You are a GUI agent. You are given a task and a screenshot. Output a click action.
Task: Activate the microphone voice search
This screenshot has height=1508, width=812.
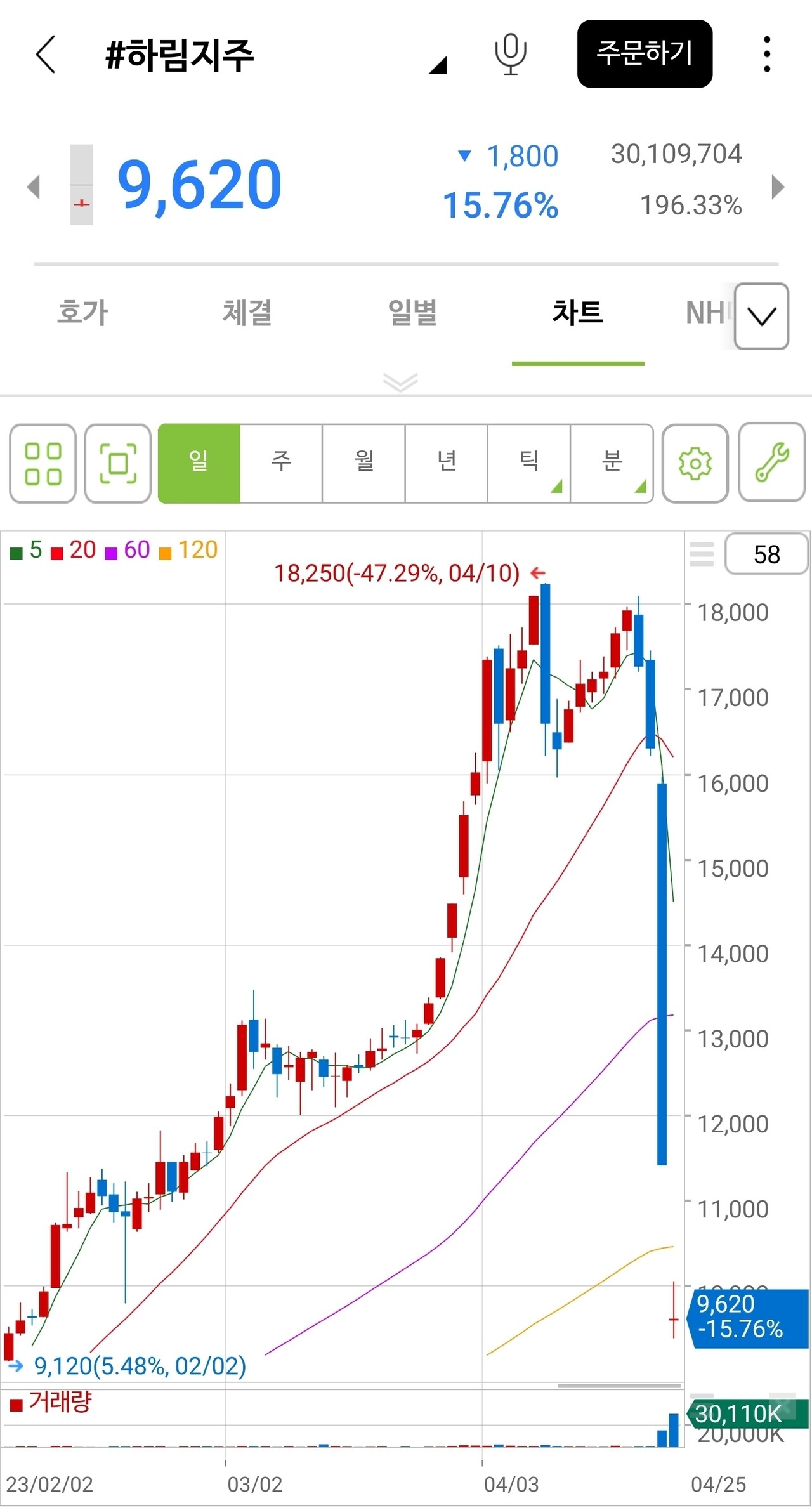coord(510,55)
